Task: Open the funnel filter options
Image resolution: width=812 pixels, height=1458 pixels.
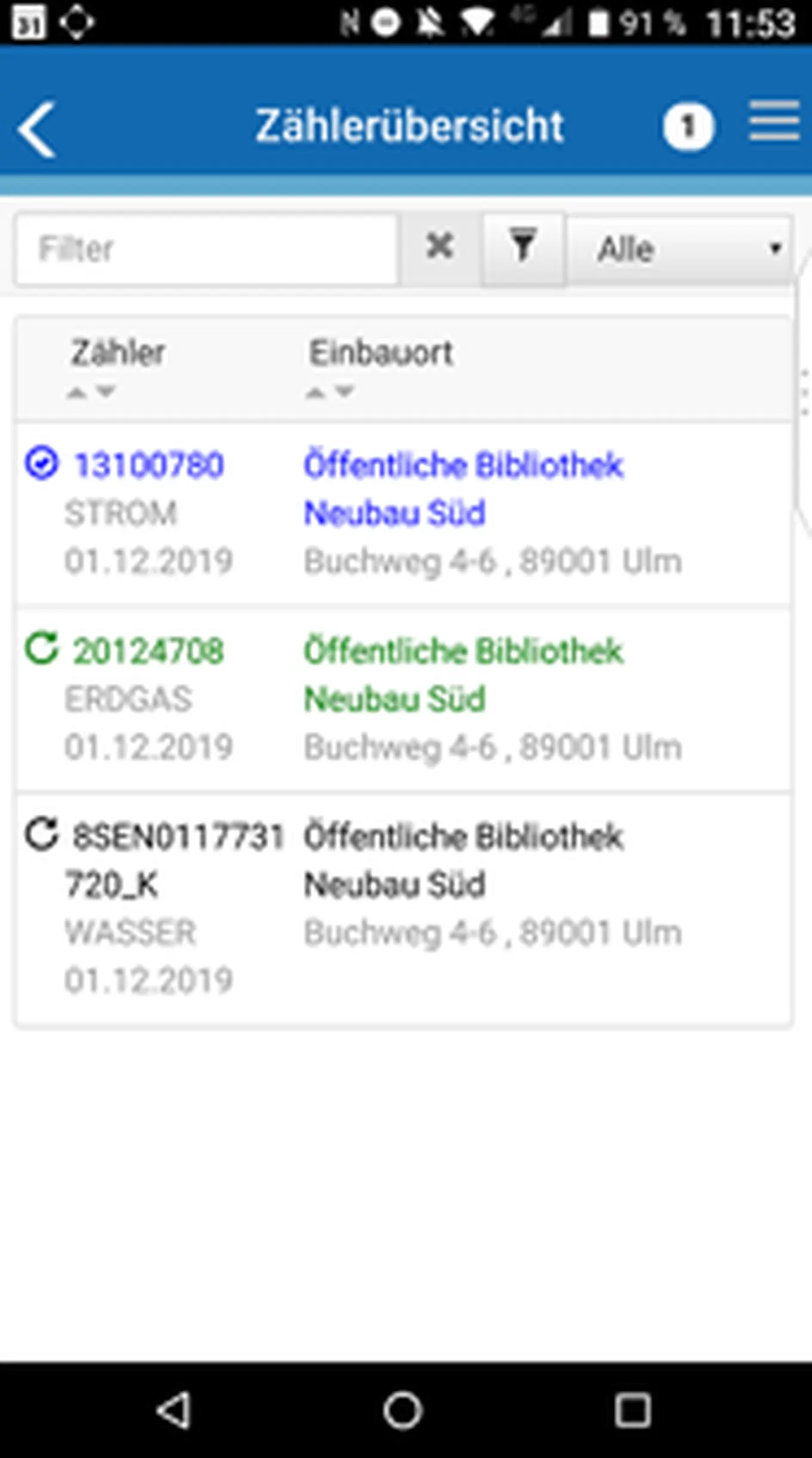Action: (x=523, y=248)
